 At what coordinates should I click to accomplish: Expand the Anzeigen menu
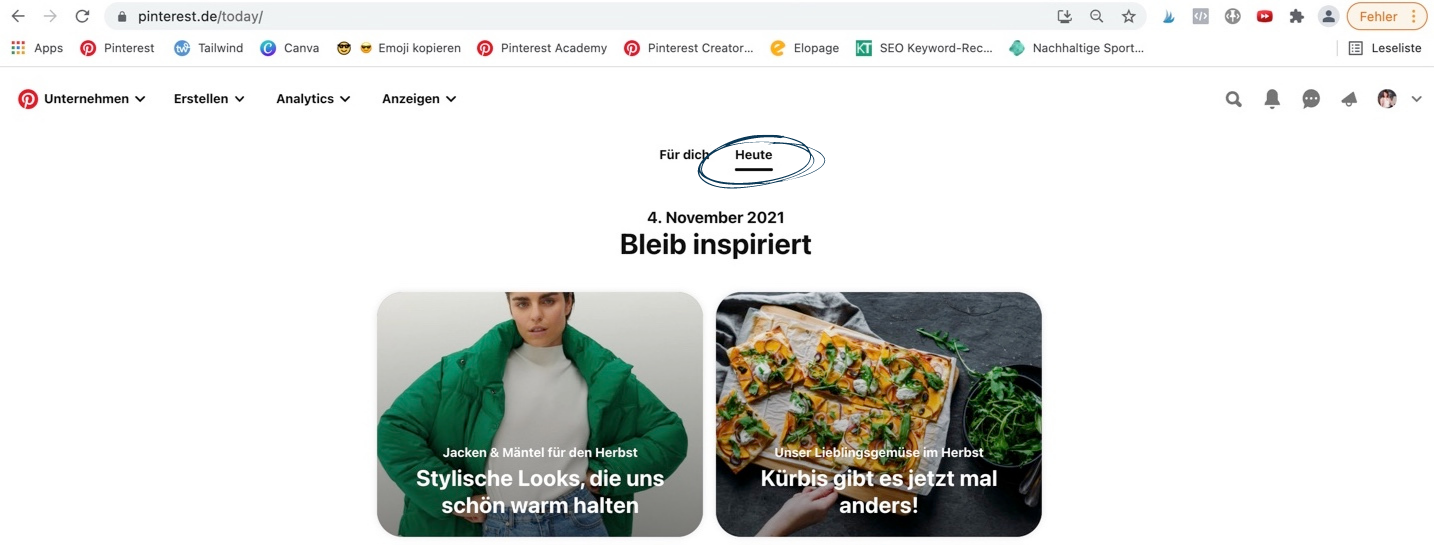419,99
